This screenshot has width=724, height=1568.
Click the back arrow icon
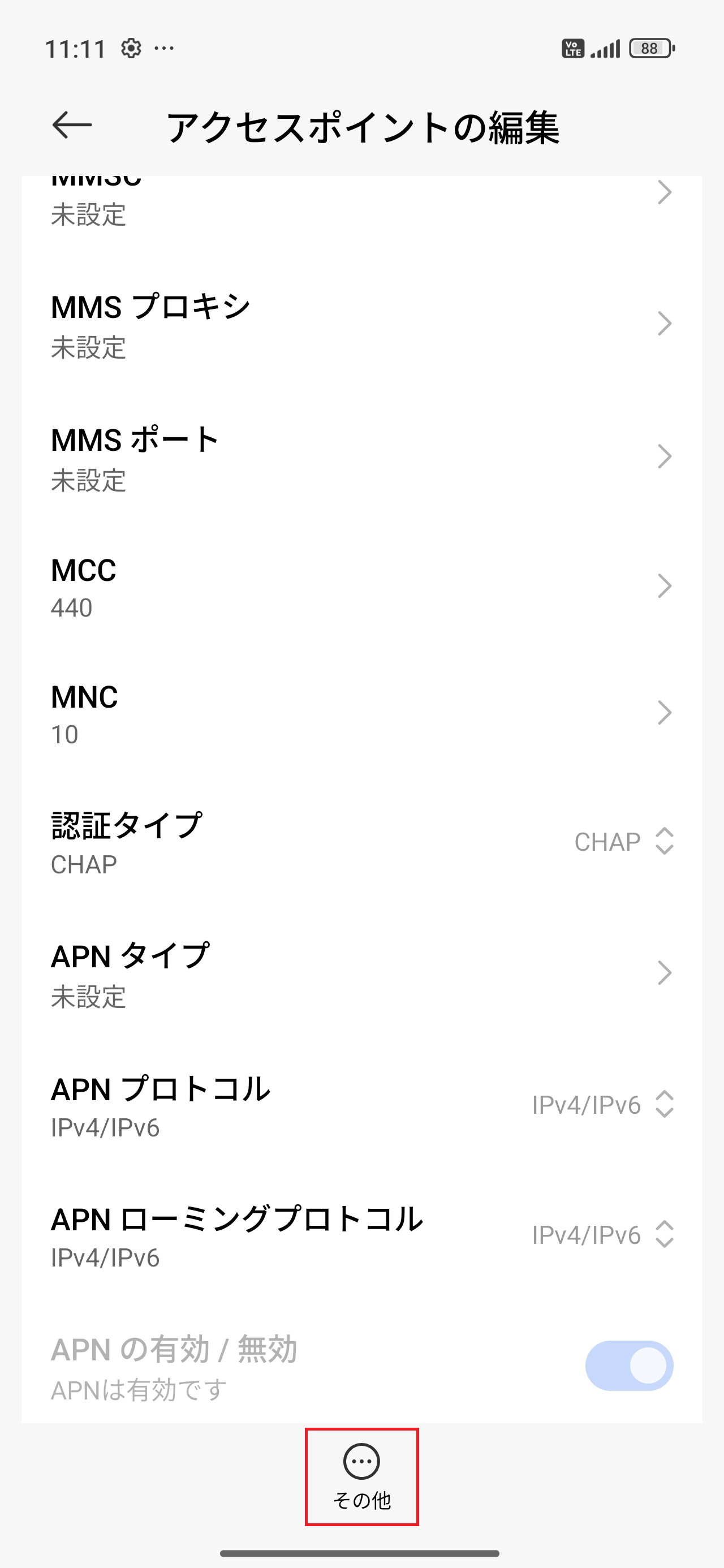72,126
